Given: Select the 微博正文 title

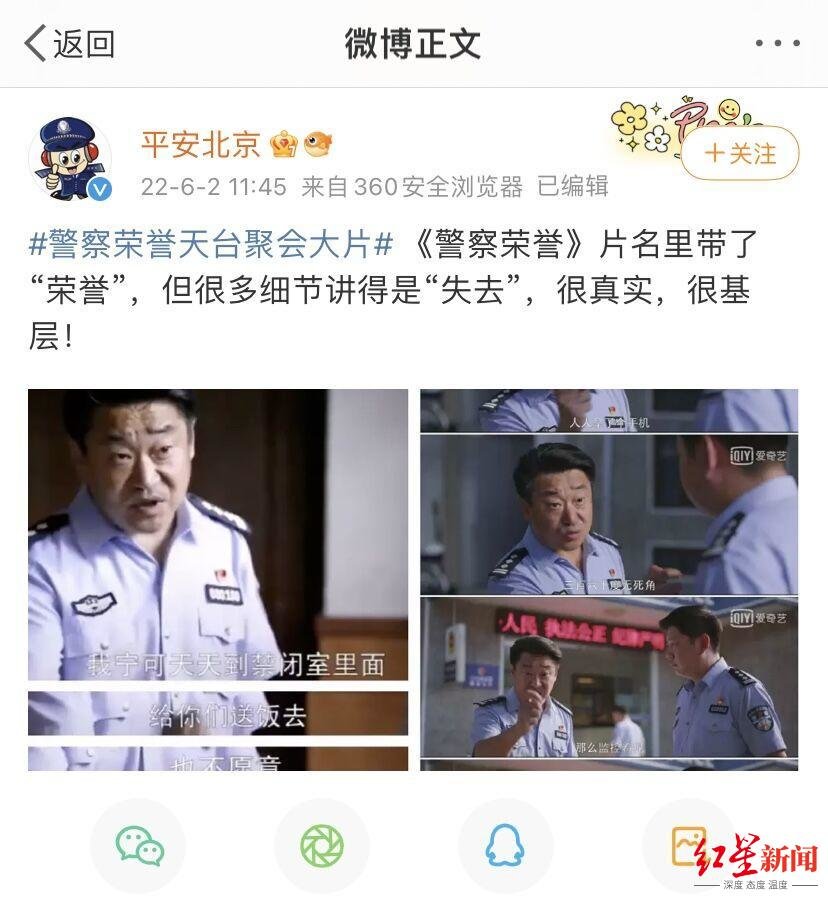Looking at the screenshot, I should 414,42.
